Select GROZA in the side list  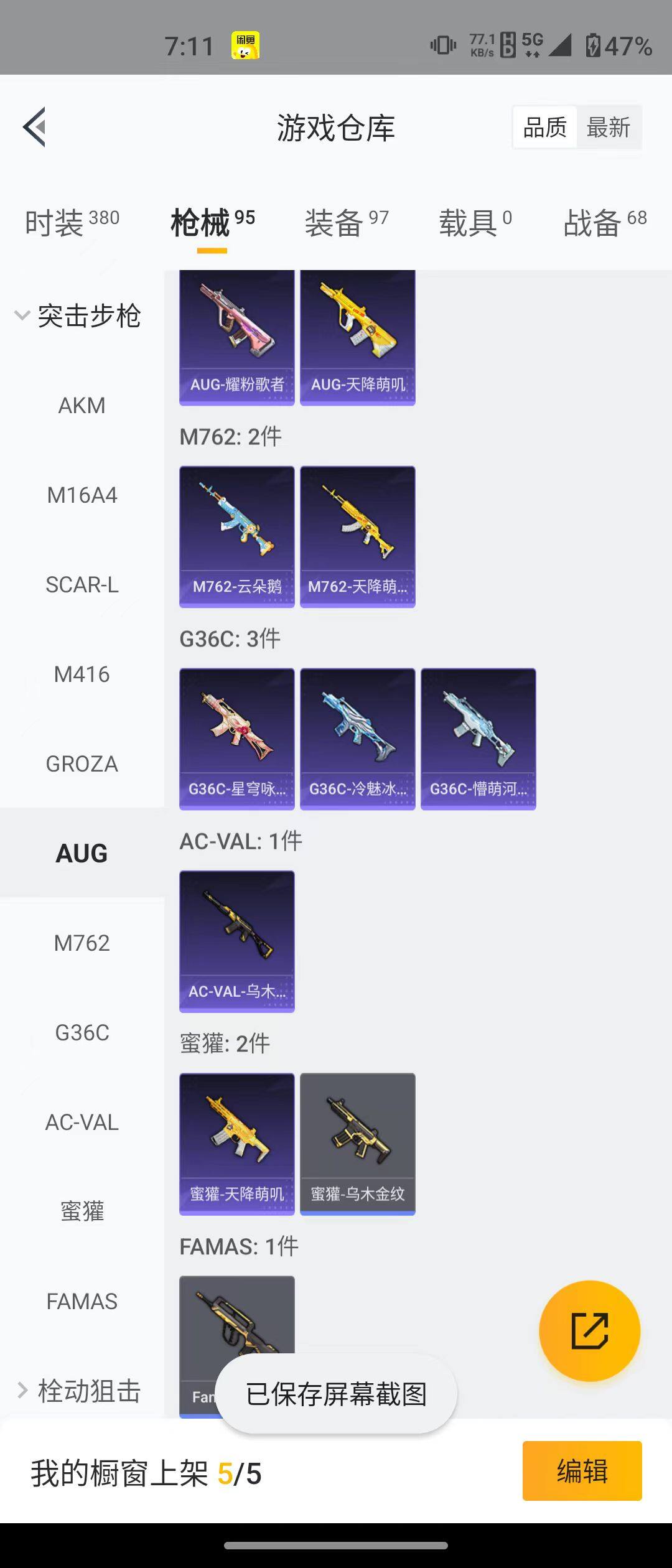(82, 764)
